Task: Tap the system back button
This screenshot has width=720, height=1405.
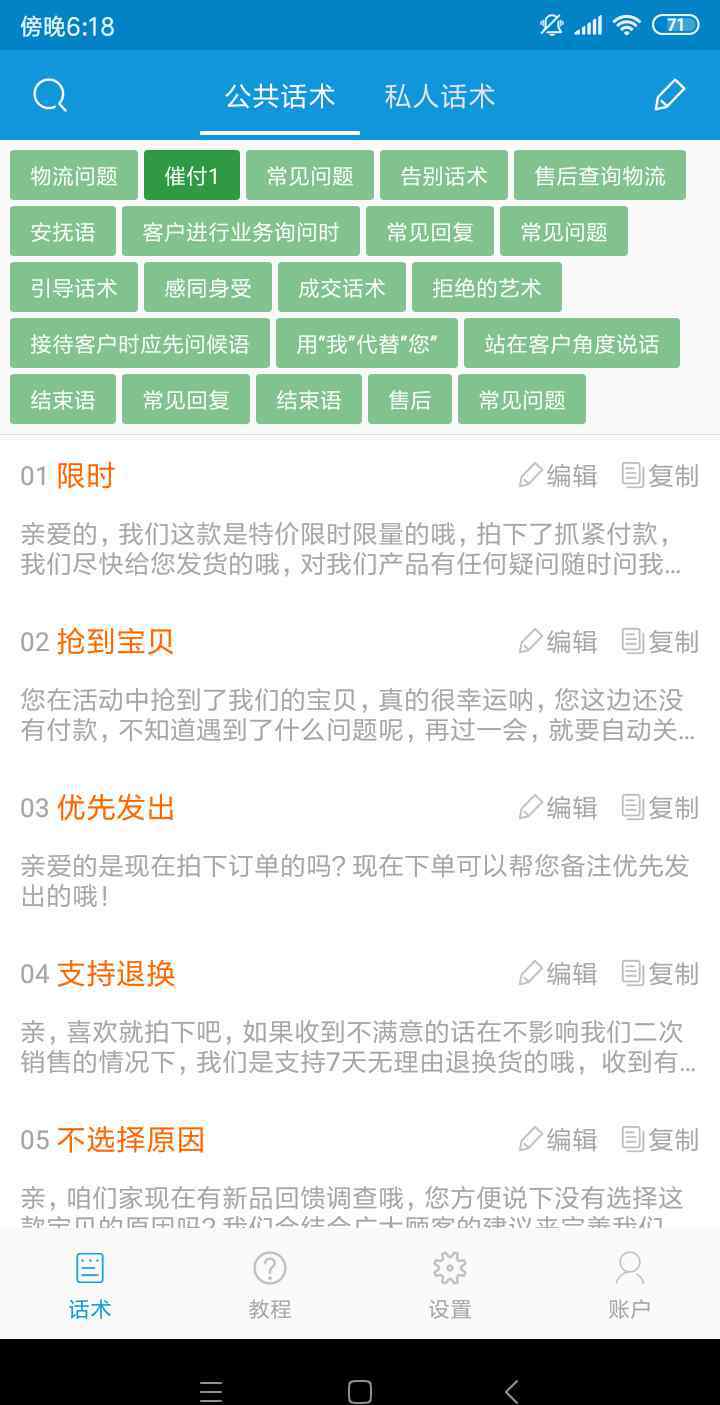Action: click(511, 1391)
